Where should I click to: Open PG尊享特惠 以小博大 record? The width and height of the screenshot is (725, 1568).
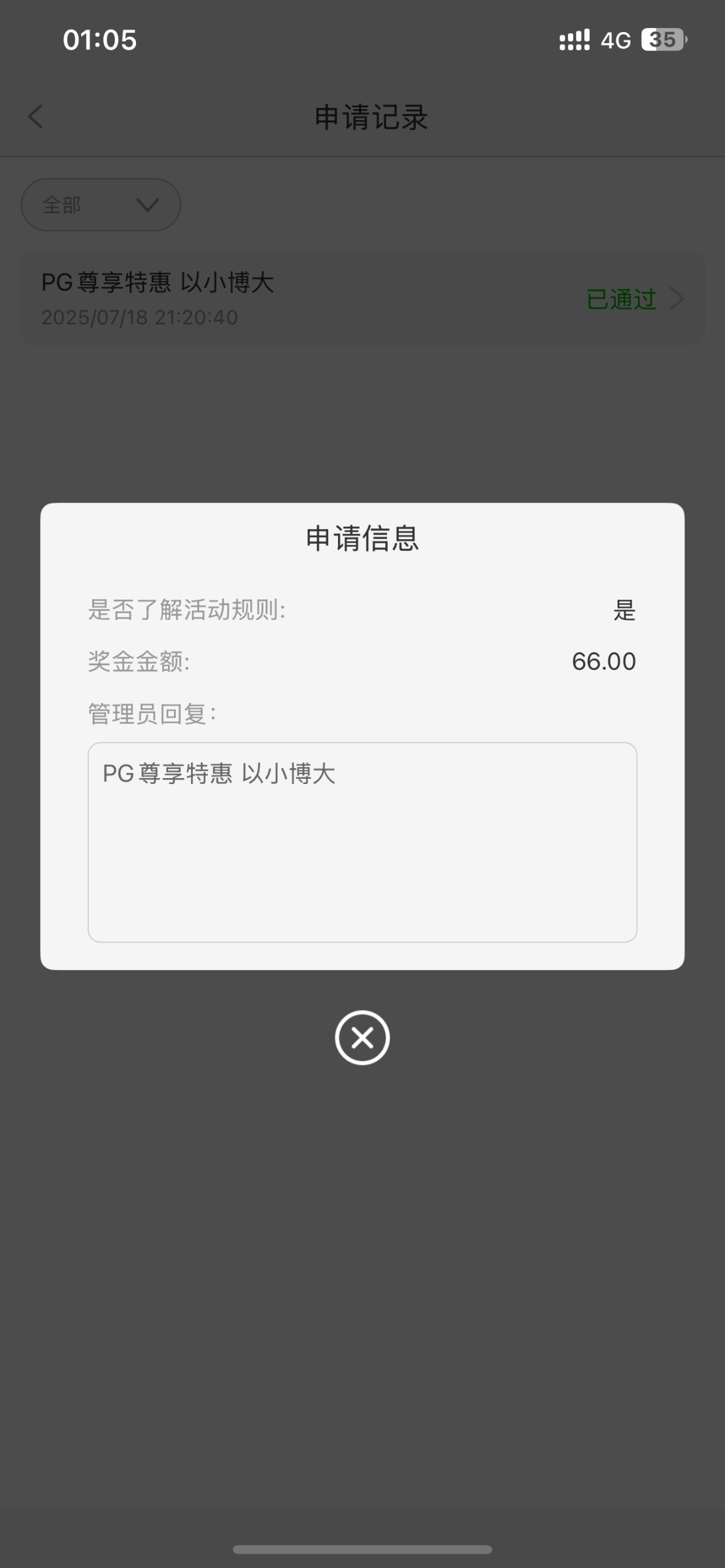click(x=362, y=299)
